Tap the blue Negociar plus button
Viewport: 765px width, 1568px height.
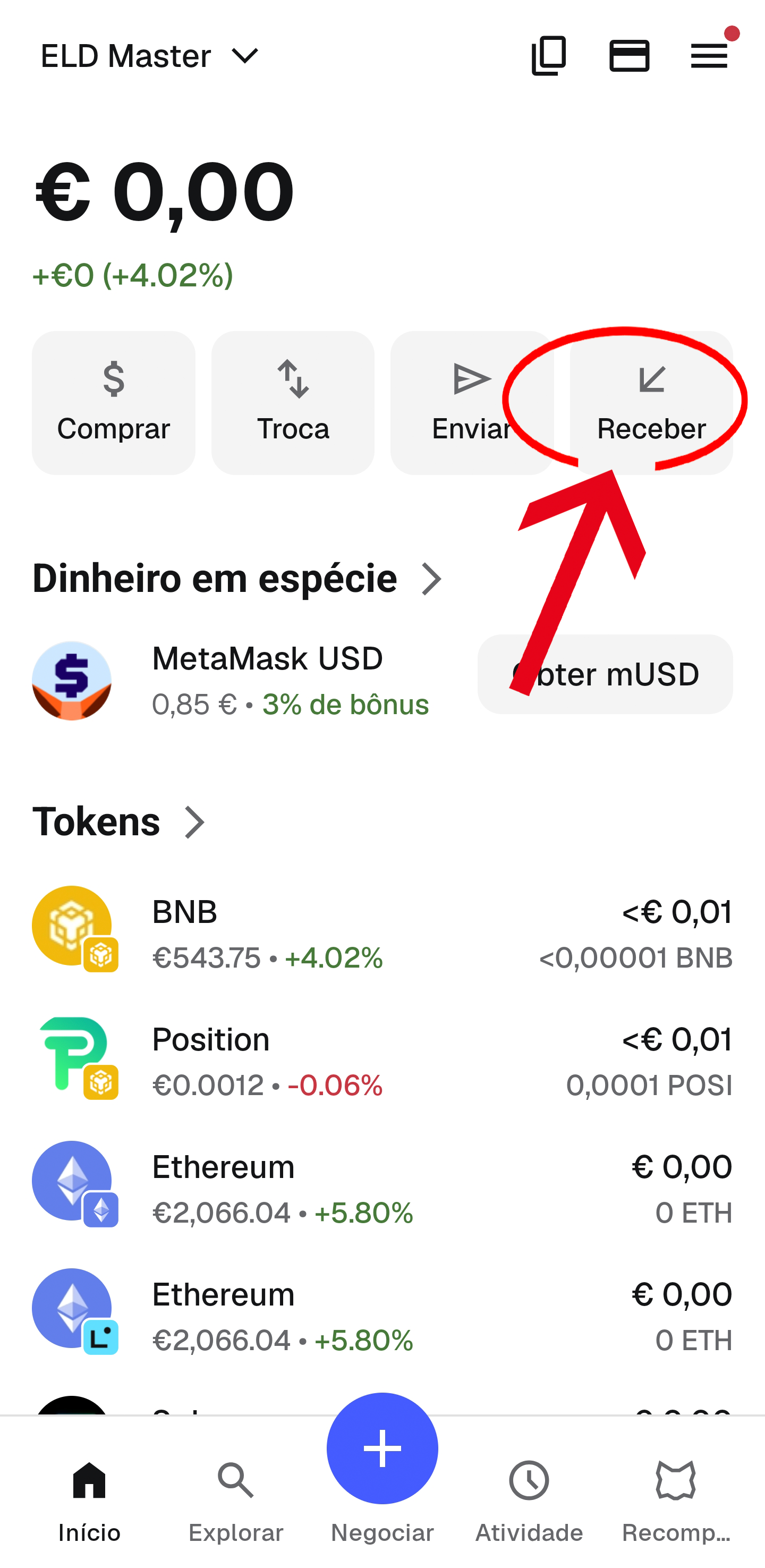(x=382, y=1448)
